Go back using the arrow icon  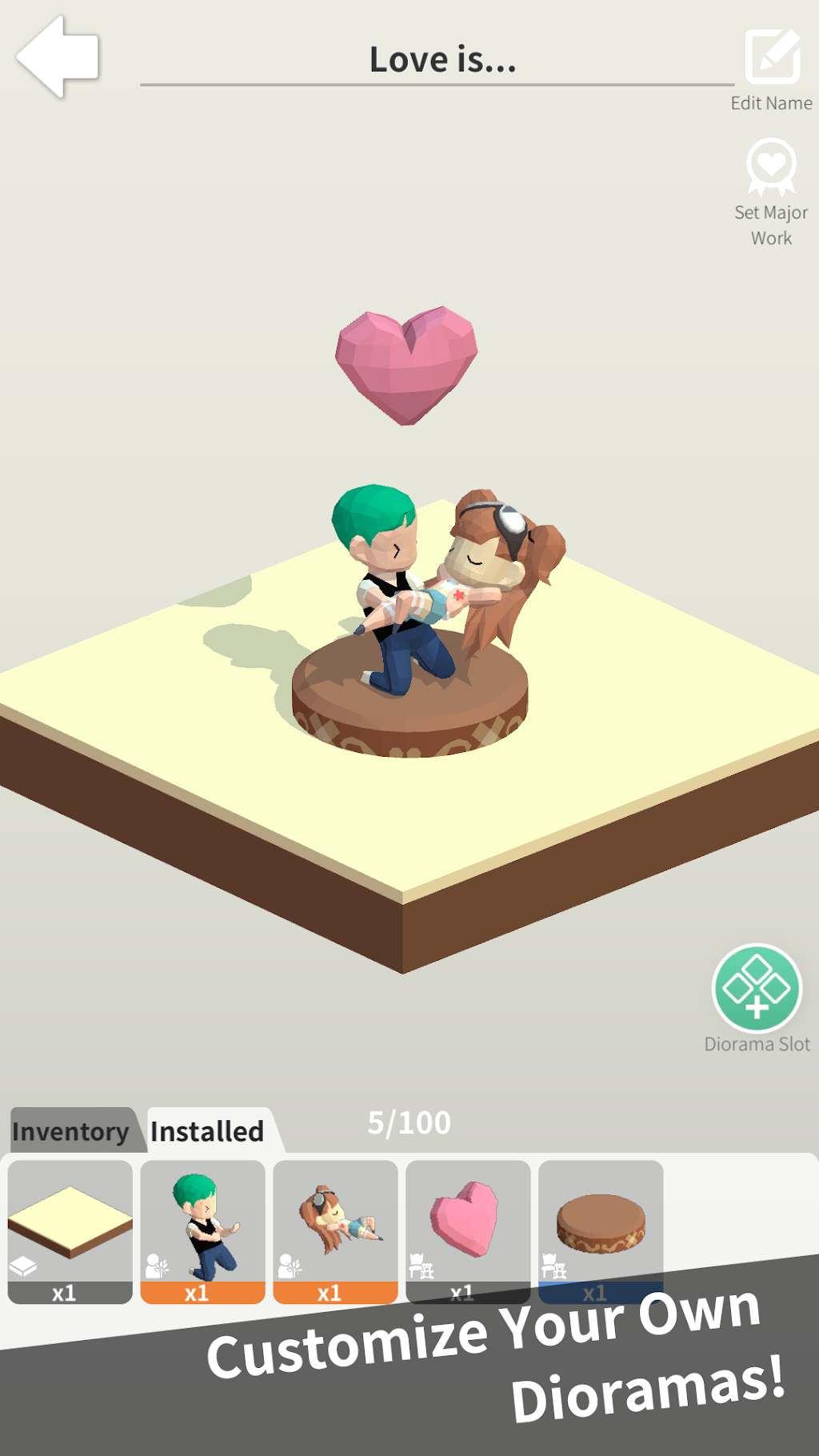pyautogui.click(x=58, y=58)
